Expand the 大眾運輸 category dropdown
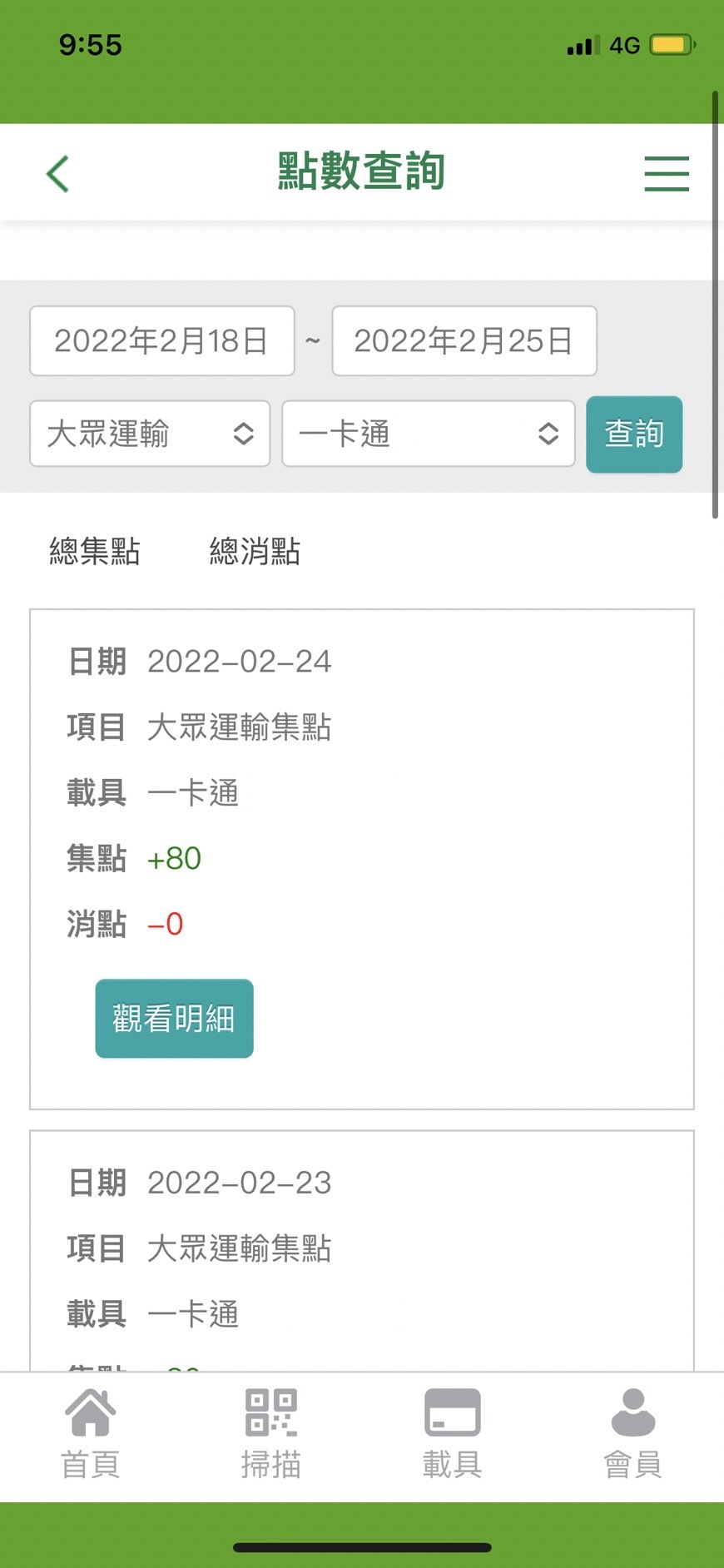 click(x=150, y=434)
